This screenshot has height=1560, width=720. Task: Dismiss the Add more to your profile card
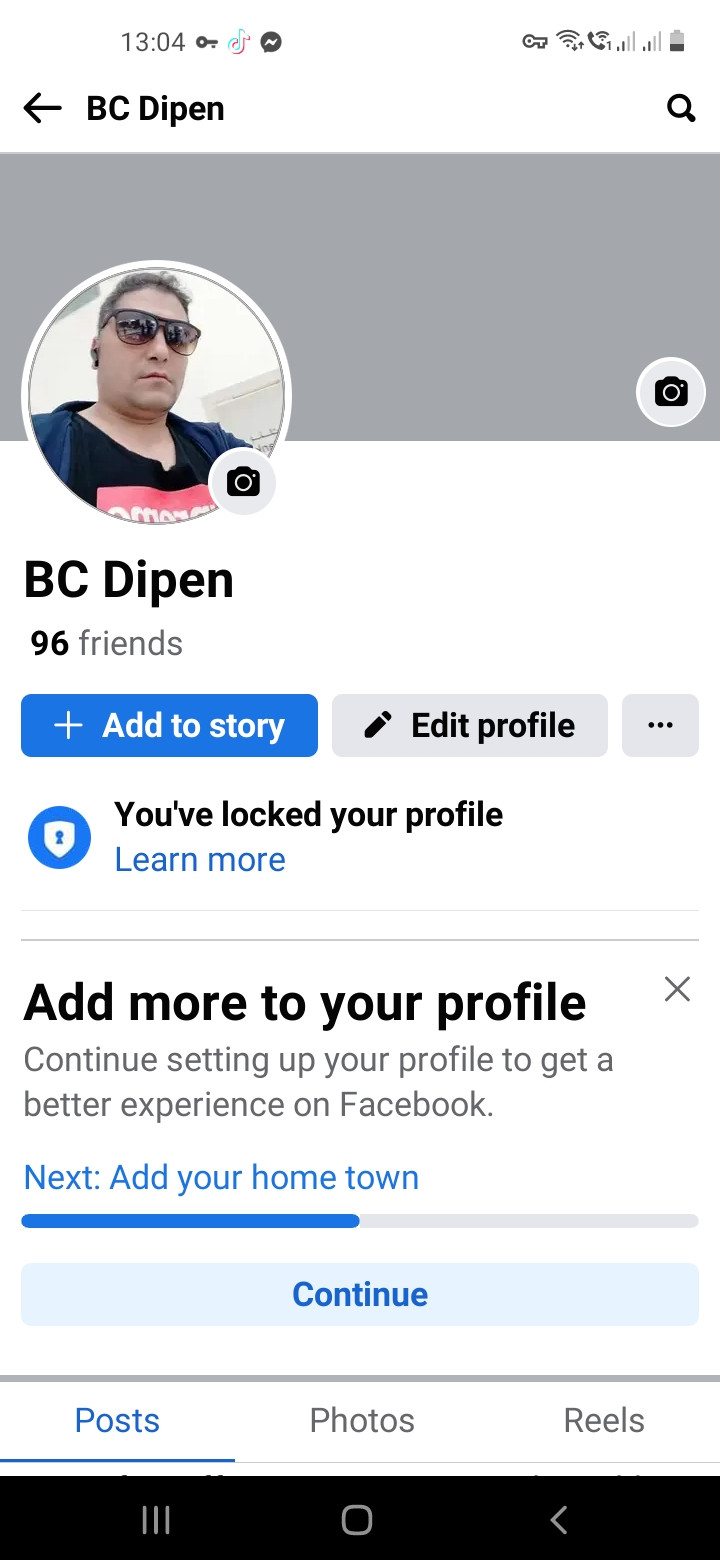(x=677, y=989)
